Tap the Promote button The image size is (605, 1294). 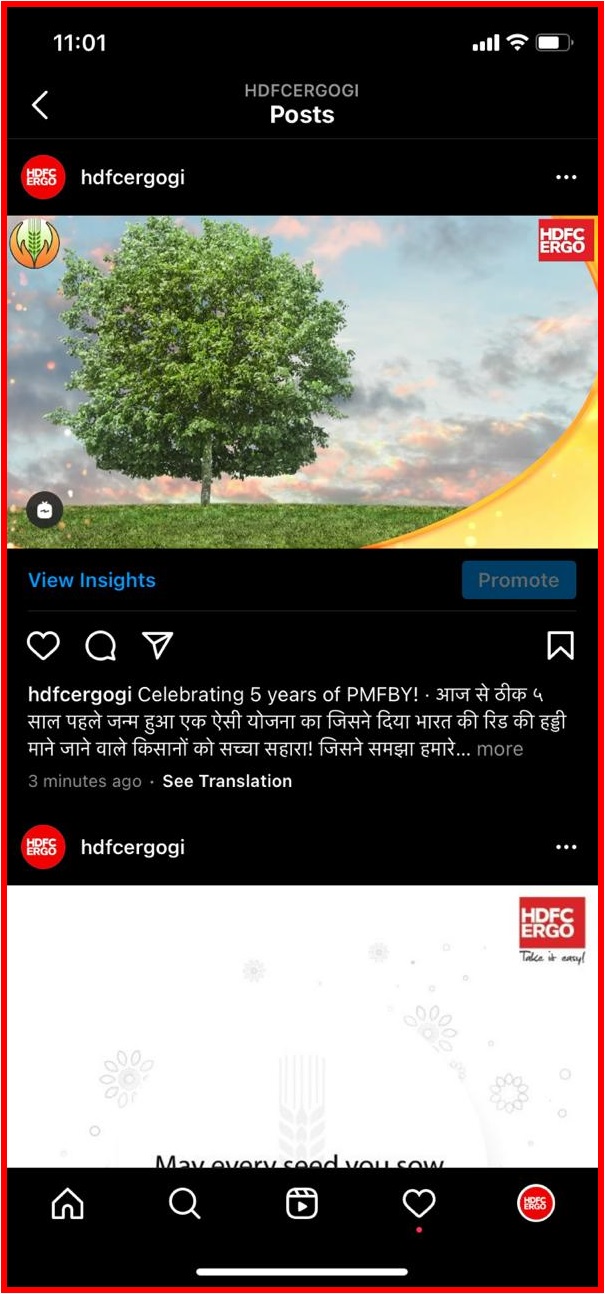[x=518, y=580]
